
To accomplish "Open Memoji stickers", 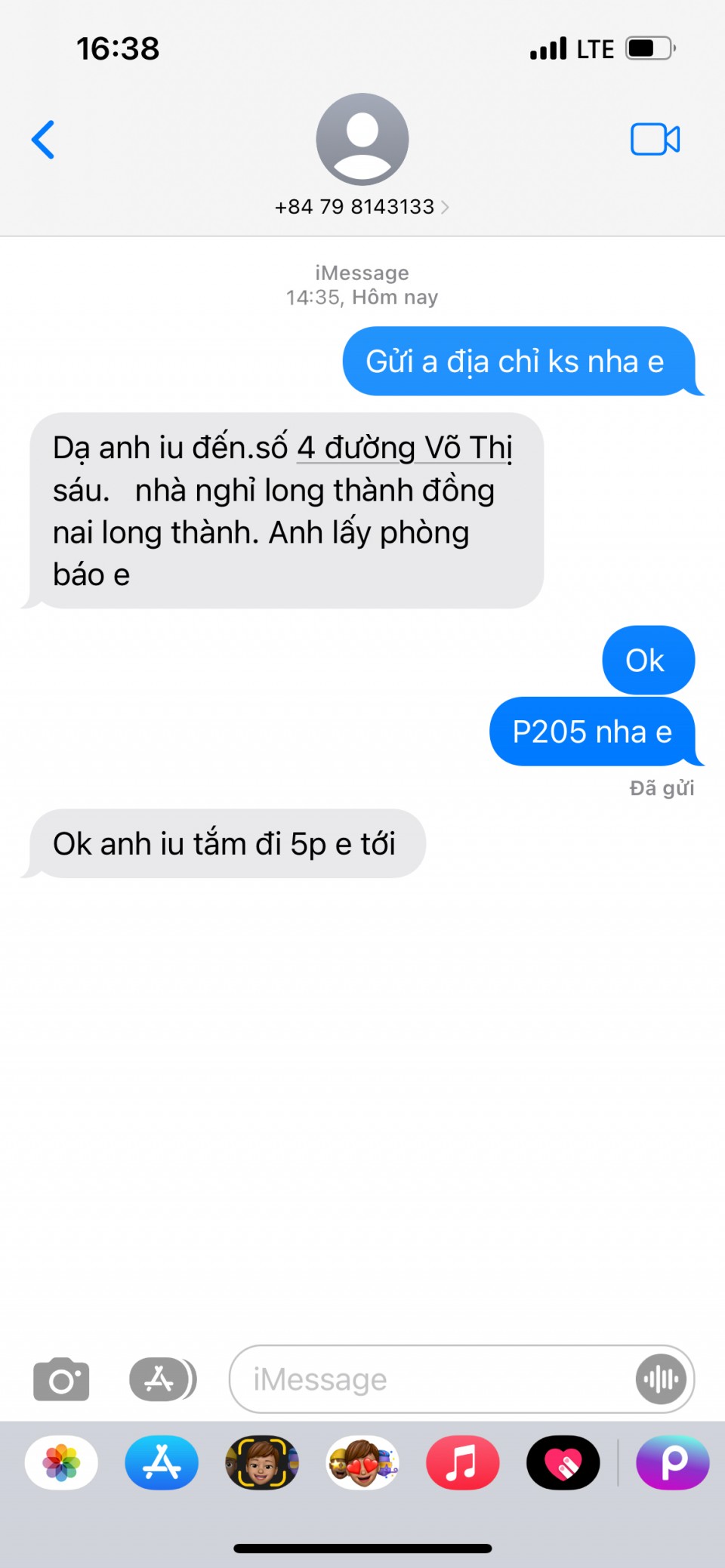I will point(362,1462).
